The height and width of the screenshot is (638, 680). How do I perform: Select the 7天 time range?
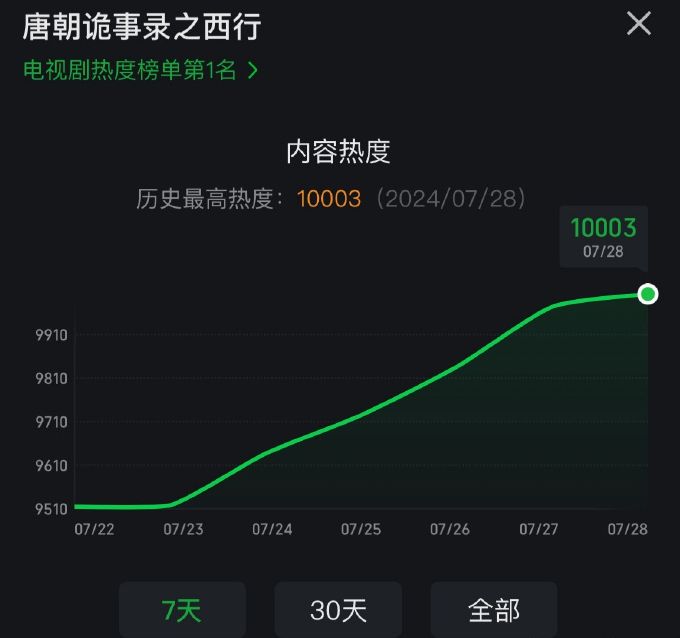pyautogui.click(x=182, y=609)
